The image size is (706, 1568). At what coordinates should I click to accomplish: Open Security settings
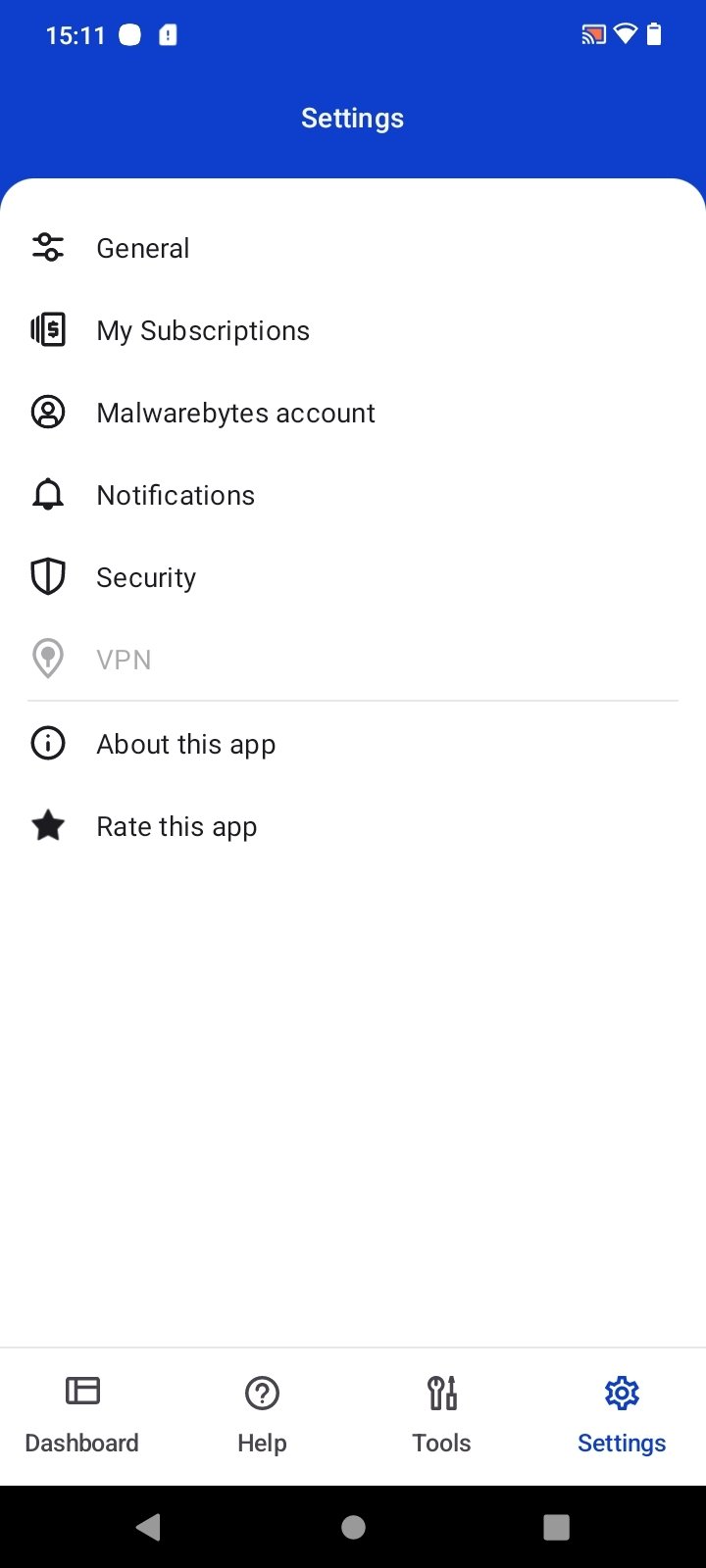[353, 577]
